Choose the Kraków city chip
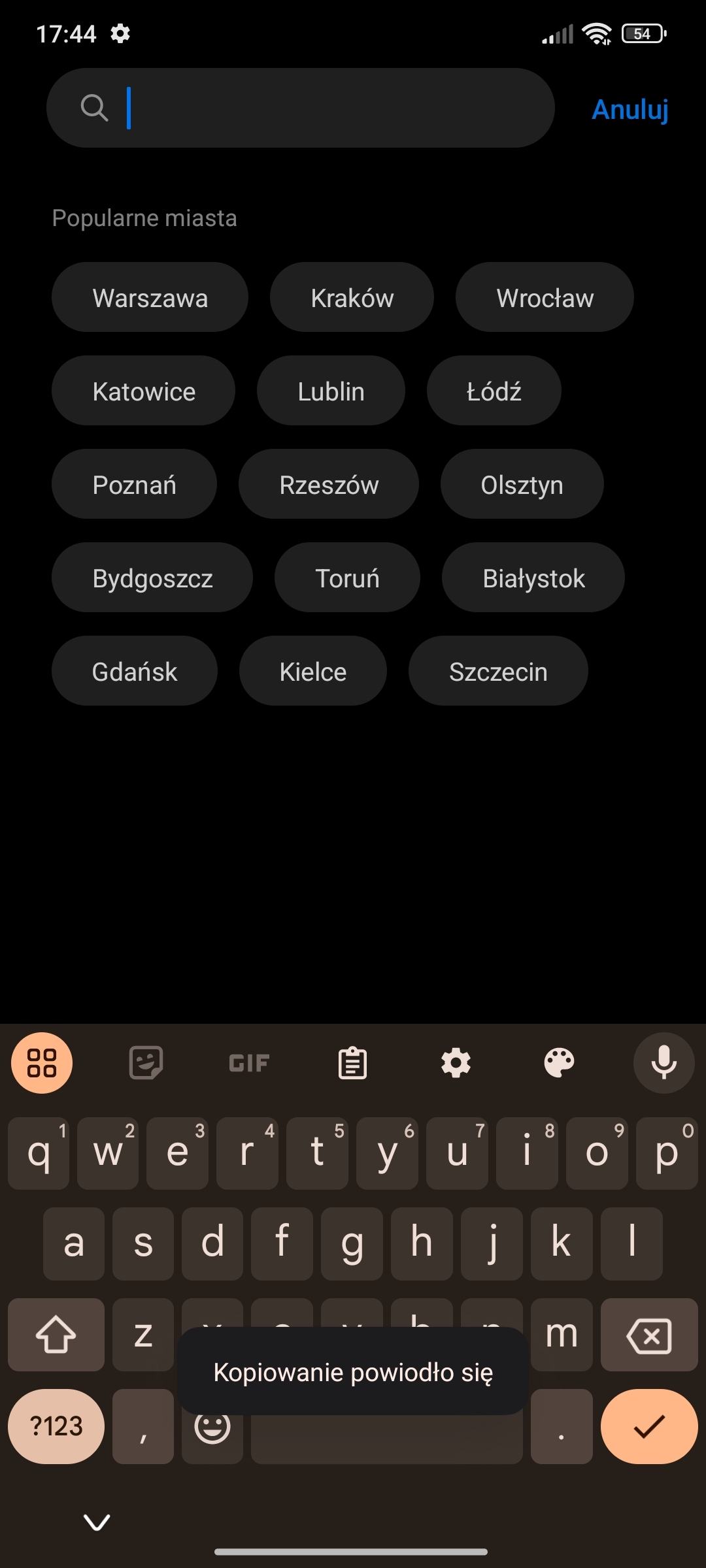Screen dimensions: 706x1568 352,298
